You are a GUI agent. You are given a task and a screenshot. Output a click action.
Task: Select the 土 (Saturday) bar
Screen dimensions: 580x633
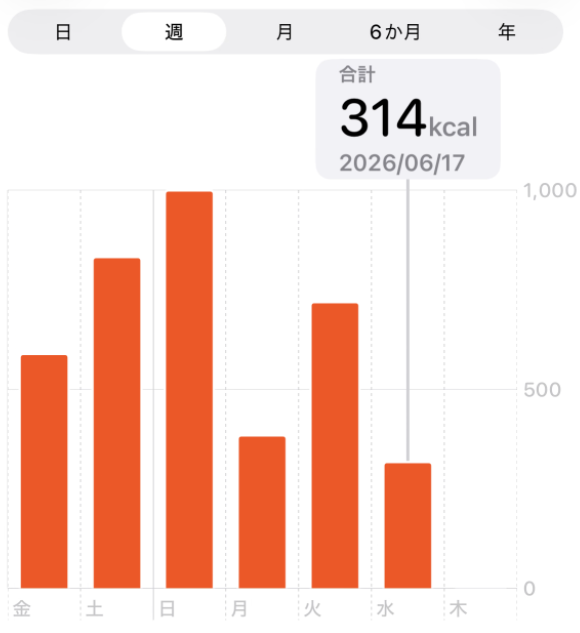click(x=117, y=423)
